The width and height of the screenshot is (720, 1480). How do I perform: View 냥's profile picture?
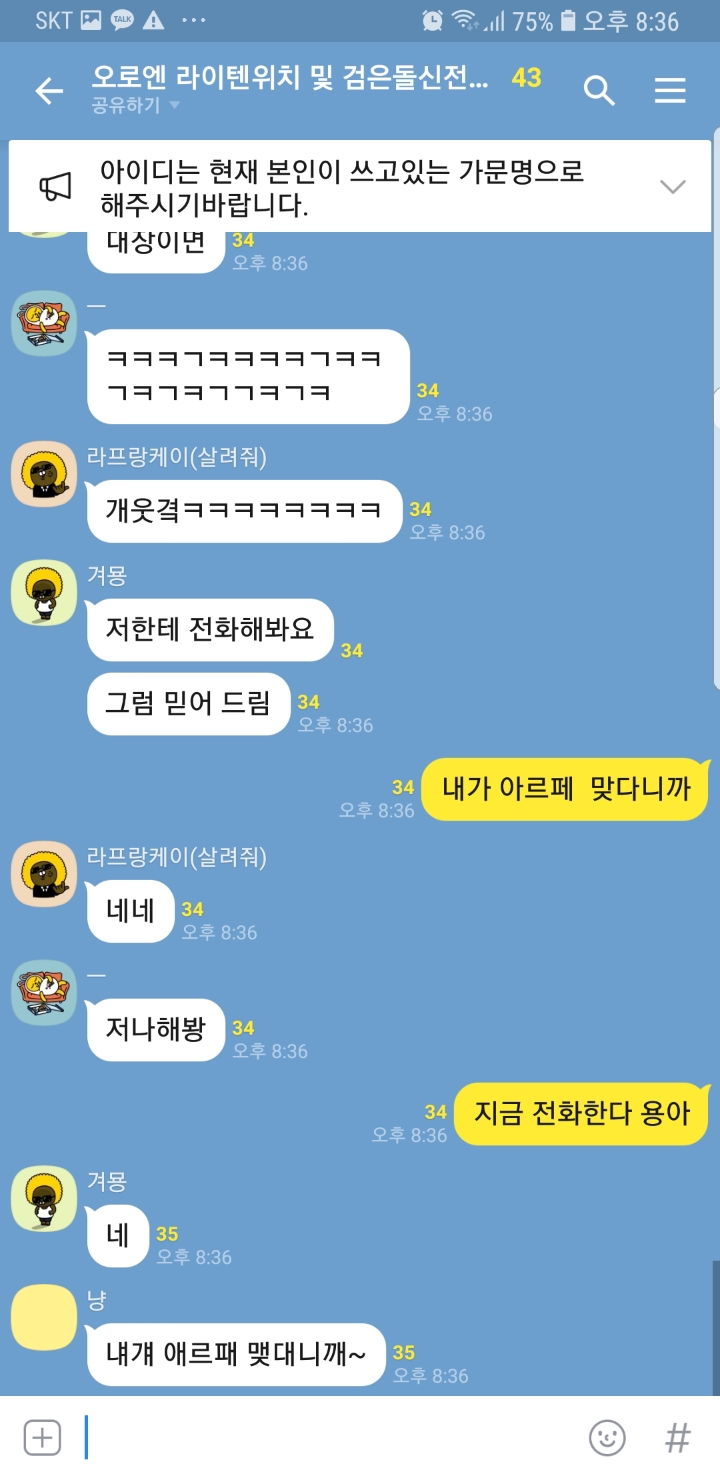(x=44, y=1318)
